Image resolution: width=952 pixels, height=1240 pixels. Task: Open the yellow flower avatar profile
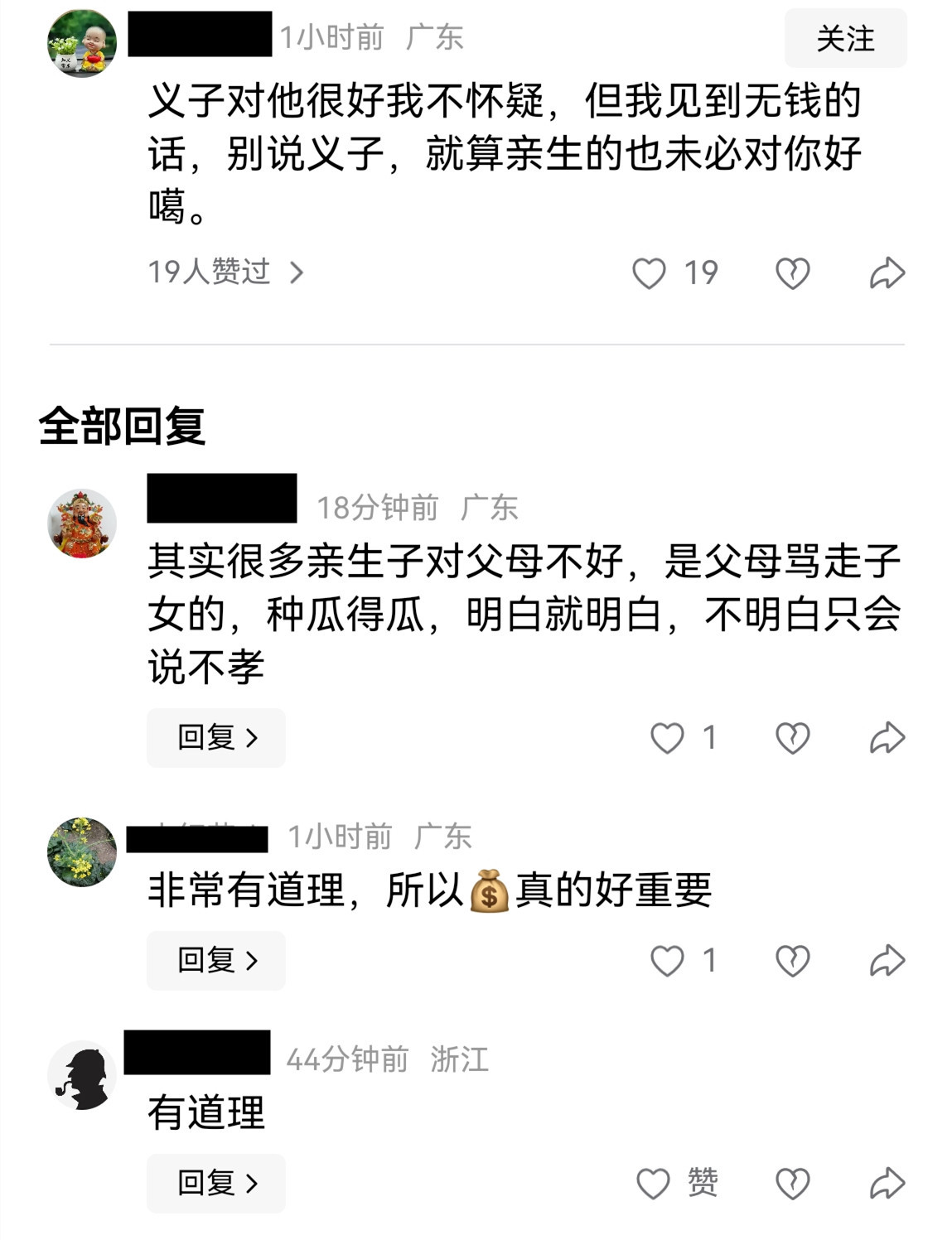[x=82, y=852]
